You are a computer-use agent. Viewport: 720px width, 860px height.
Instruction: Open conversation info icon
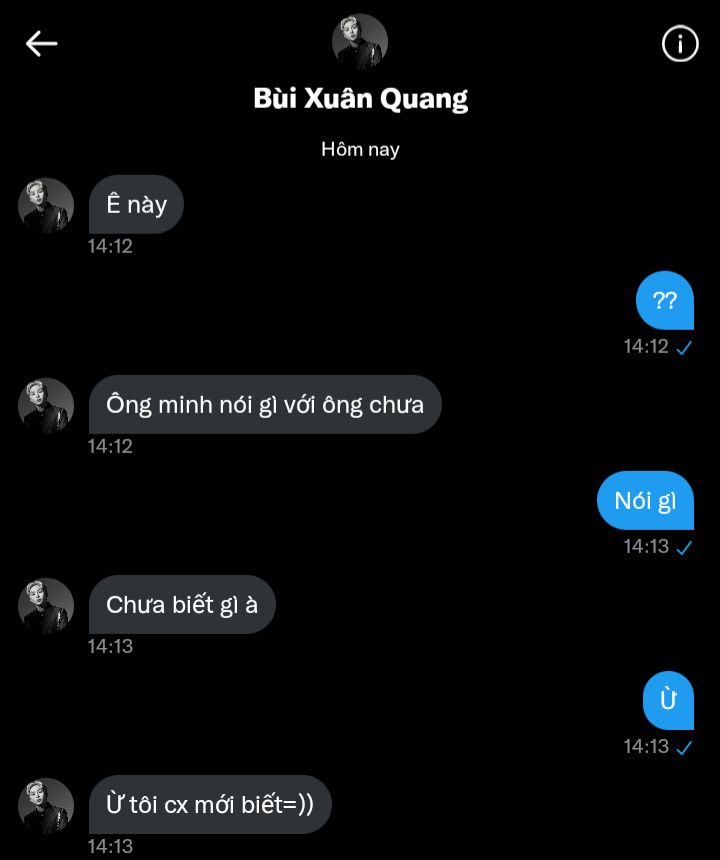680,43
